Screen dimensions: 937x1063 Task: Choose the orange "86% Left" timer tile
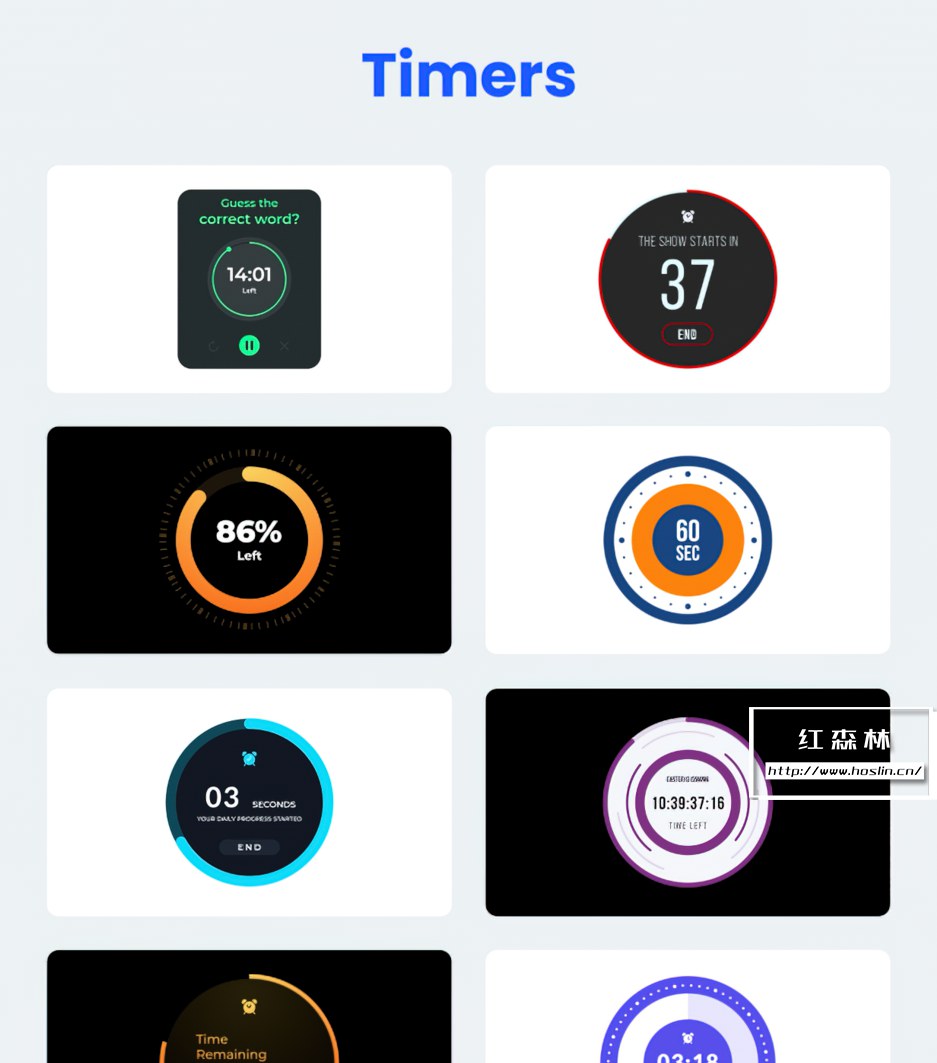[249, 540]
